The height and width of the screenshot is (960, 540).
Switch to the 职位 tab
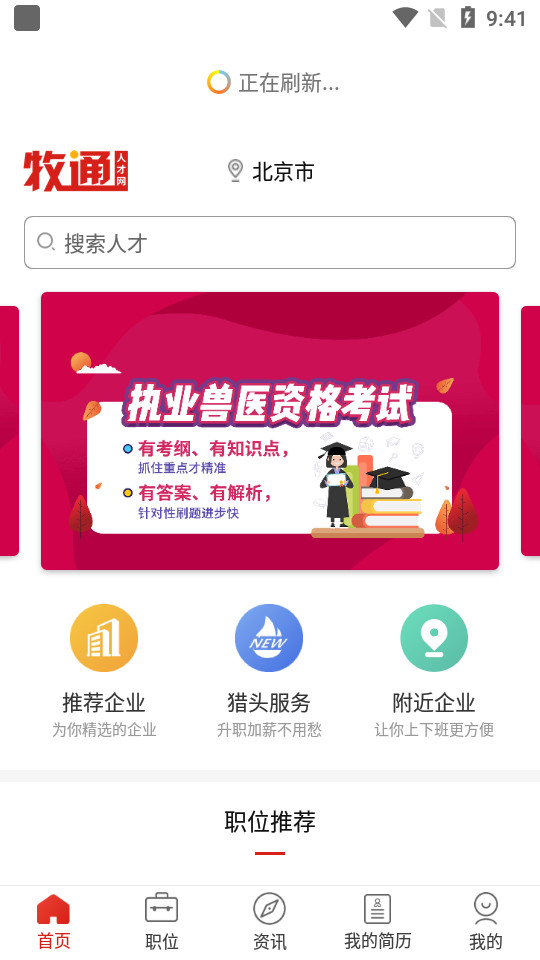pyautogui.click(x=162, y=922)
